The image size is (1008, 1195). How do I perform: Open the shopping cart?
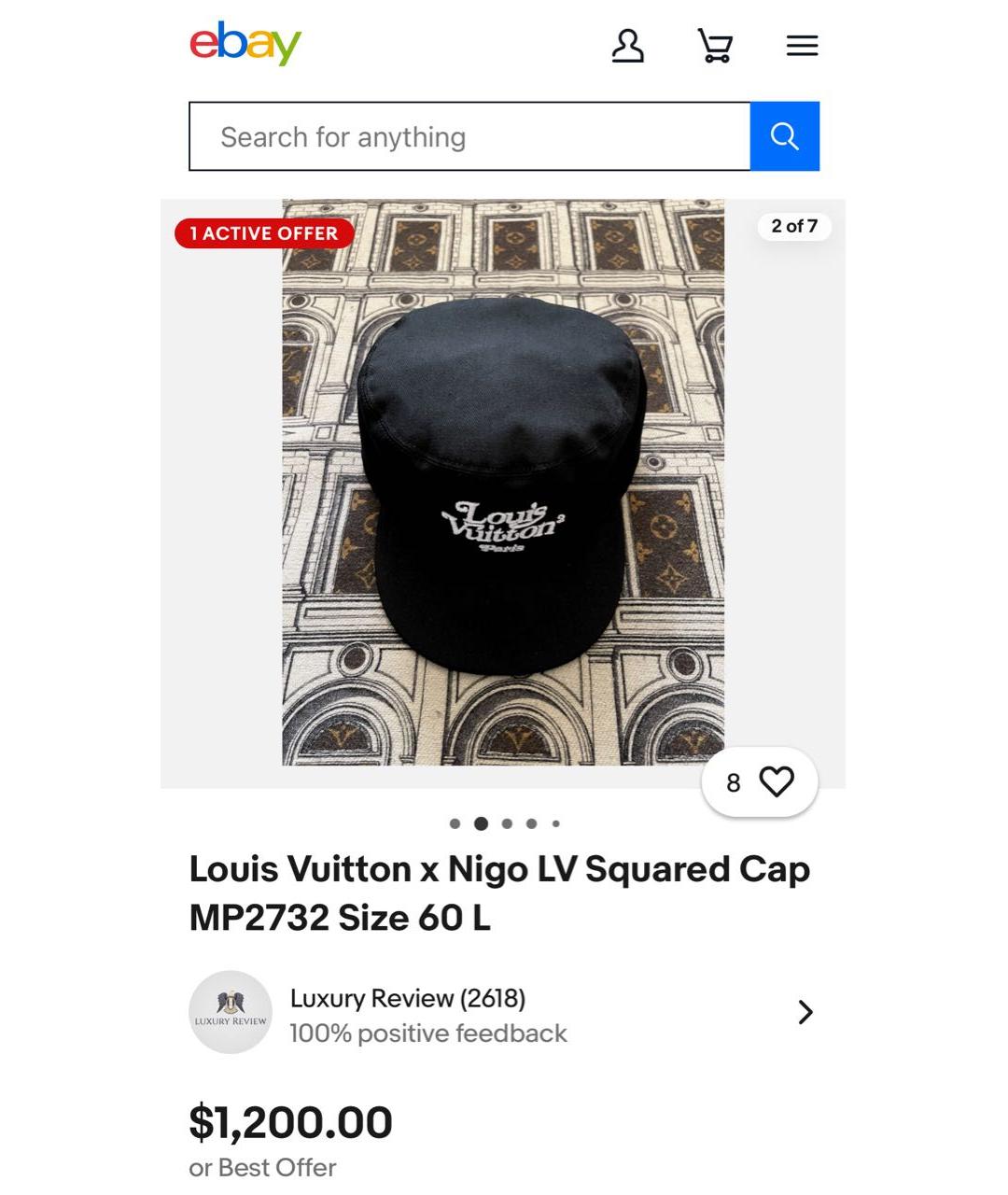(x=715, y=45)
